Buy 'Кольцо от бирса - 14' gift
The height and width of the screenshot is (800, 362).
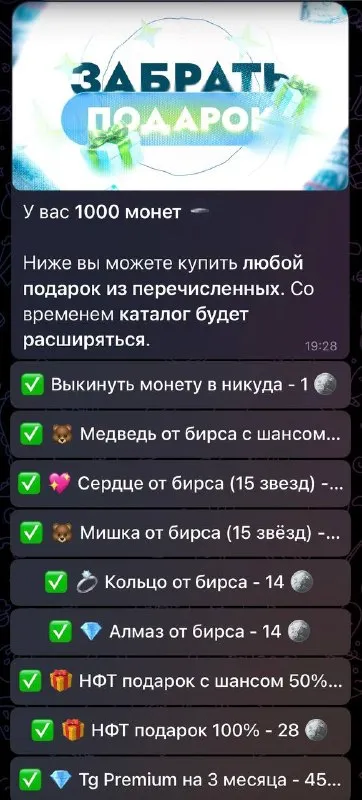point(180,583)
